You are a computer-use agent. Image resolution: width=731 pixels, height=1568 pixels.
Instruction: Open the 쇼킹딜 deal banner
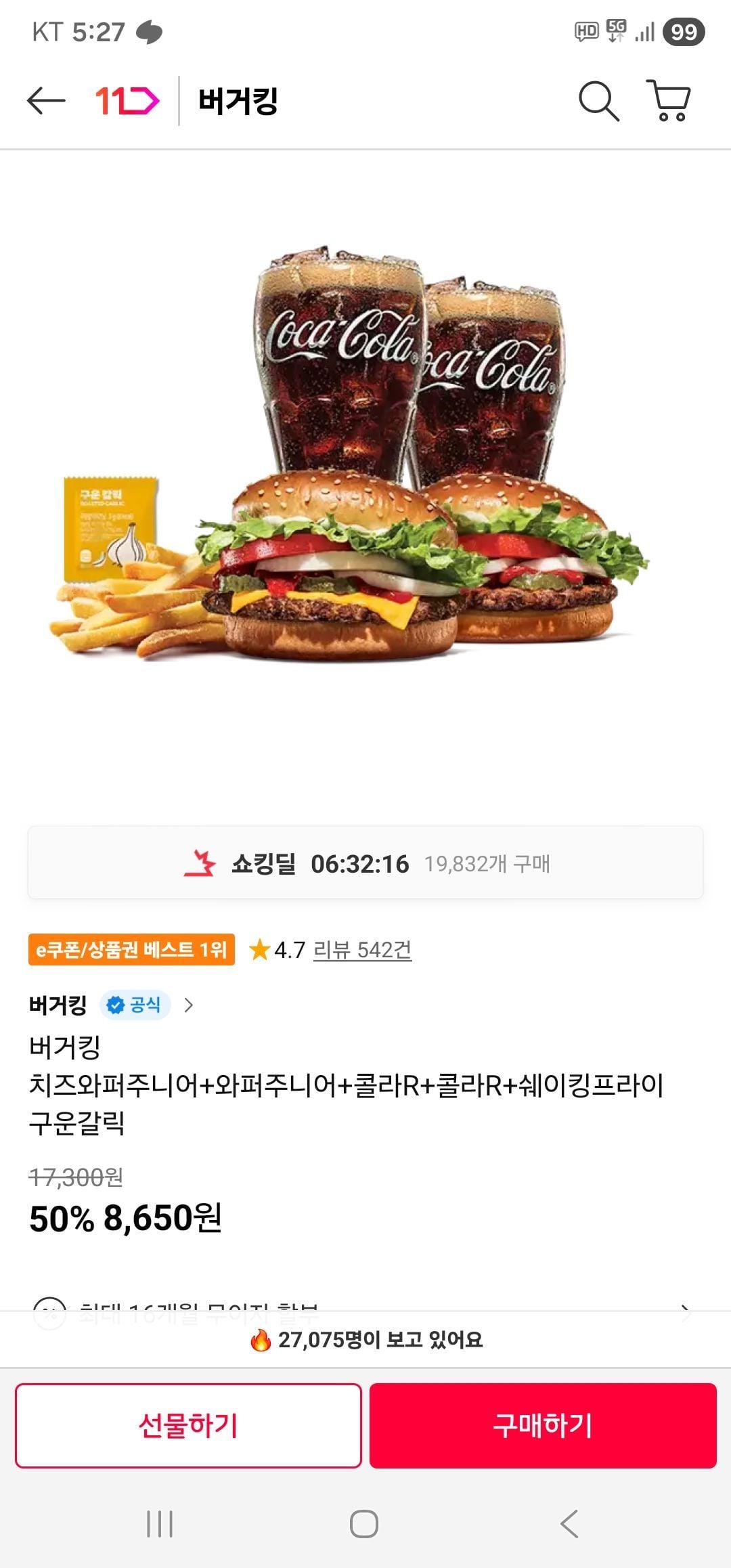(365, 863)
